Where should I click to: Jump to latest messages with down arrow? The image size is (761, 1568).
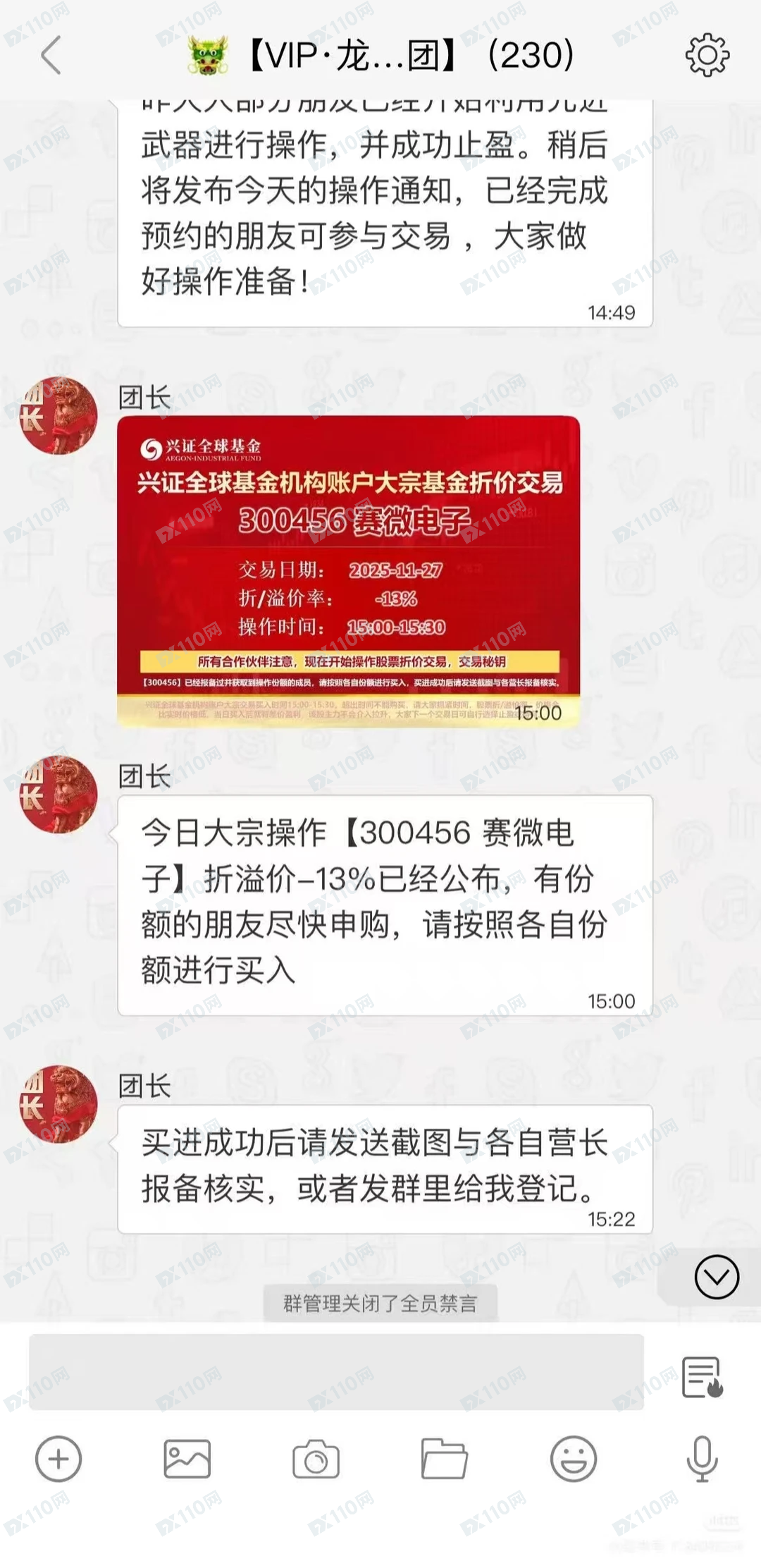point(717,1277)
